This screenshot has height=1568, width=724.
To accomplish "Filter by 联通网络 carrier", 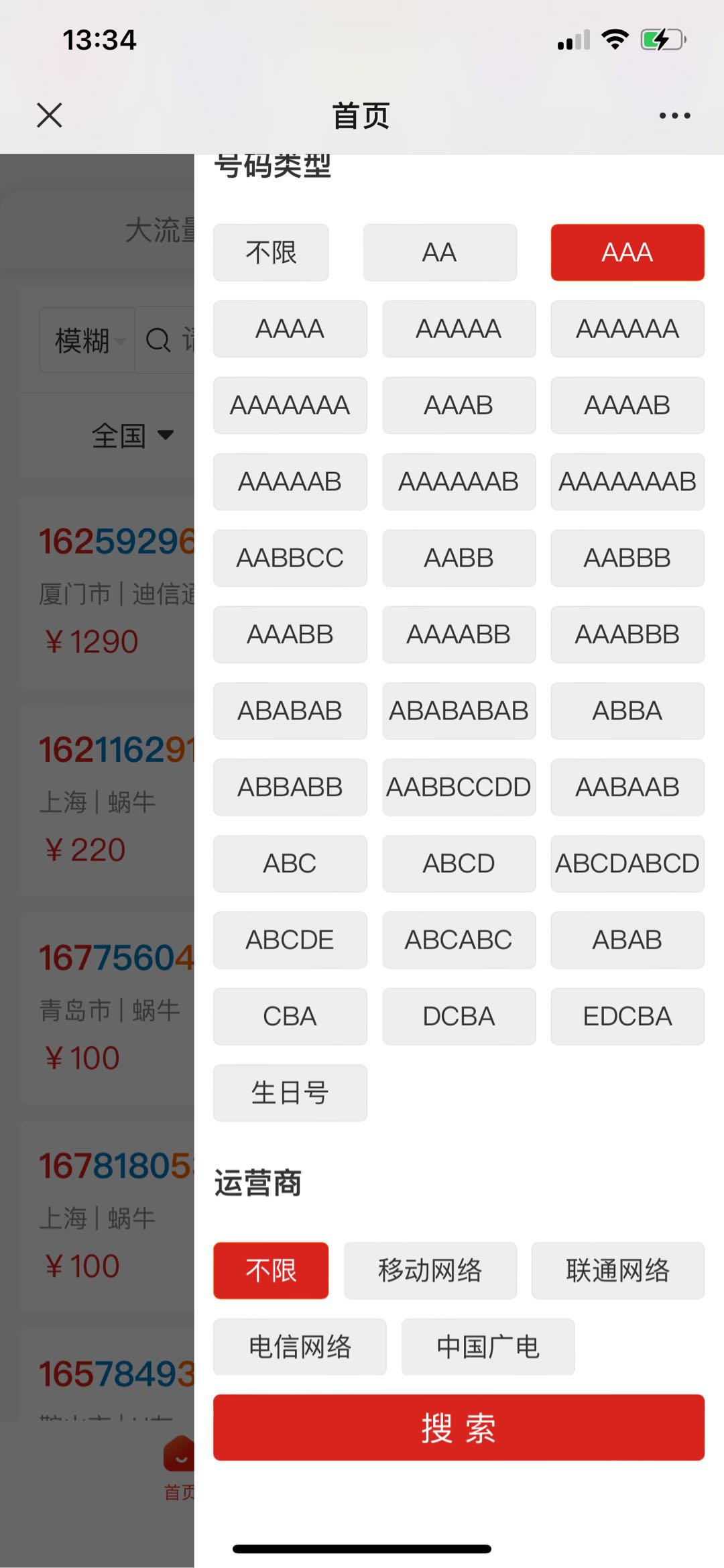I will click(x=618, y=1271).
